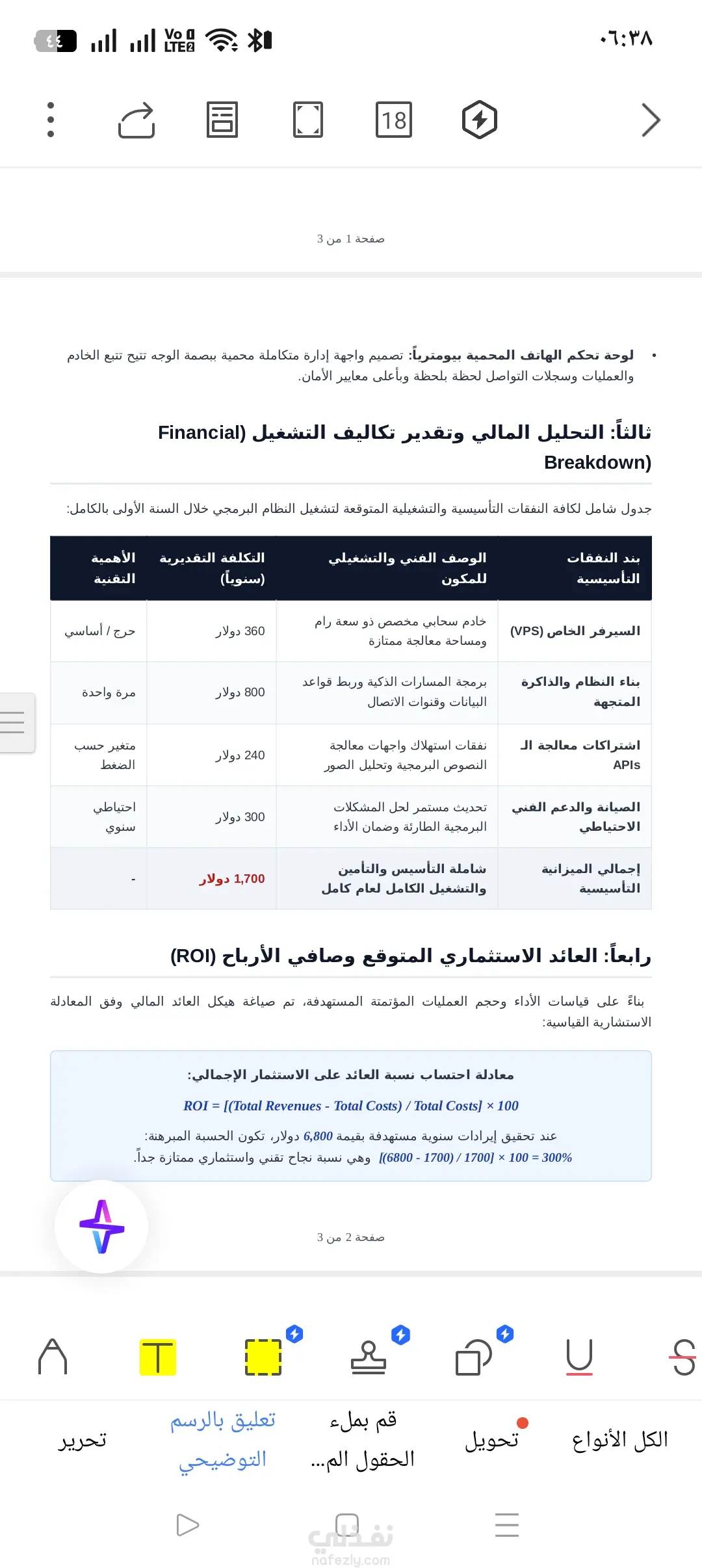Tap the forward arrow in top toolbar

pyautogui.click(x=651, y=120)
